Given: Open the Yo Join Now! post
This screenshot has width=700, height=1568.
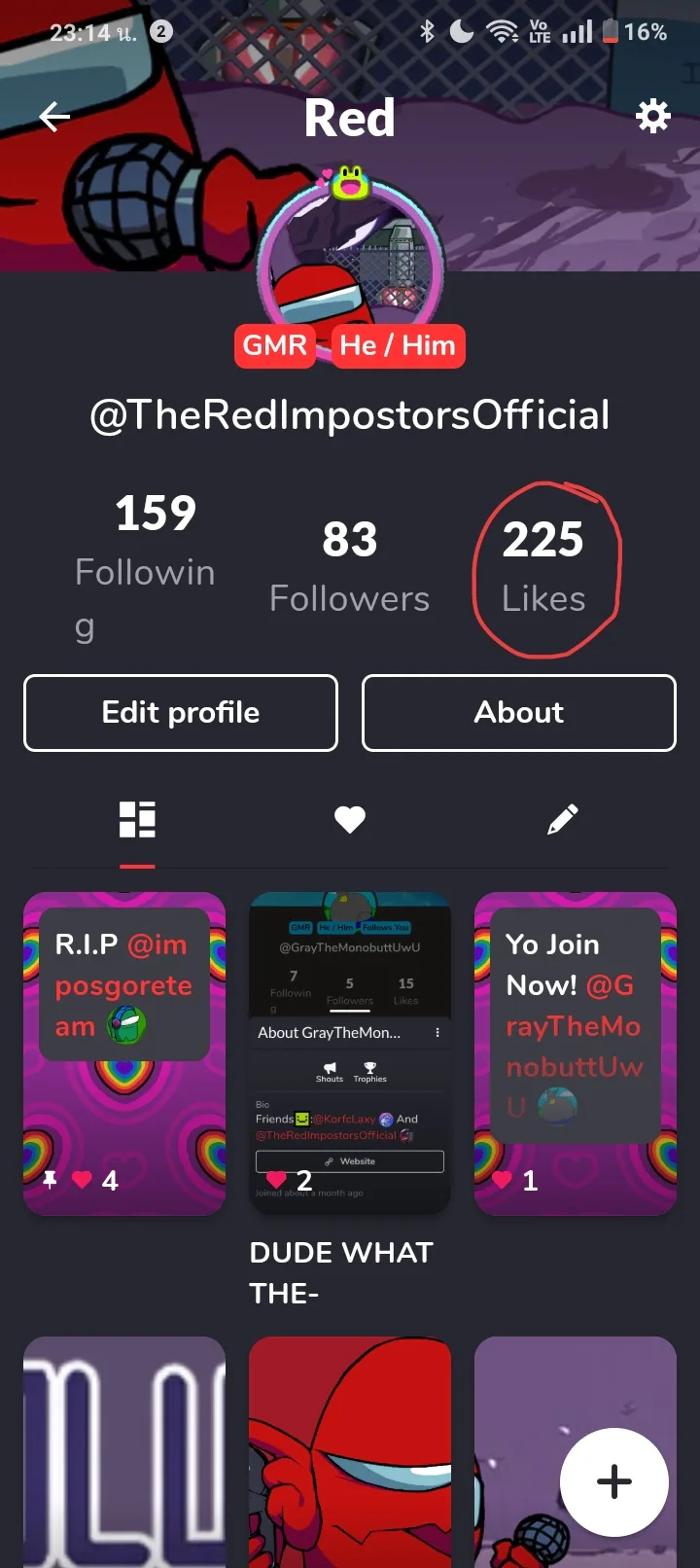Looking at the screenshot, I should click(576, 1053).
